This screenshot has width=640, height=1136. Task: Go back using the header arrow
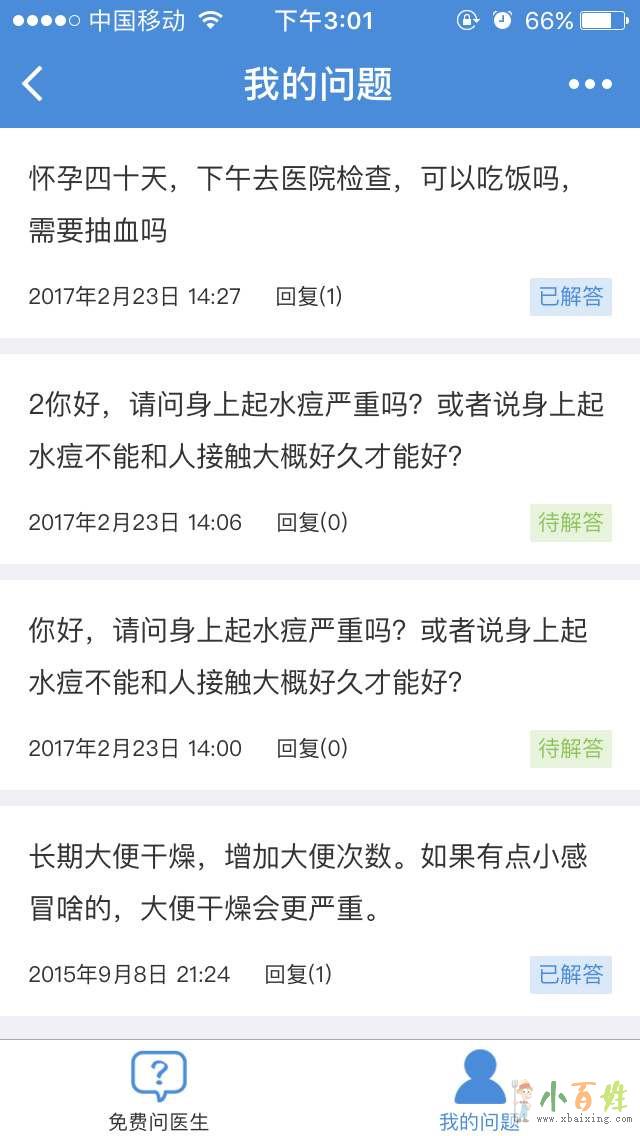point(33,84)
